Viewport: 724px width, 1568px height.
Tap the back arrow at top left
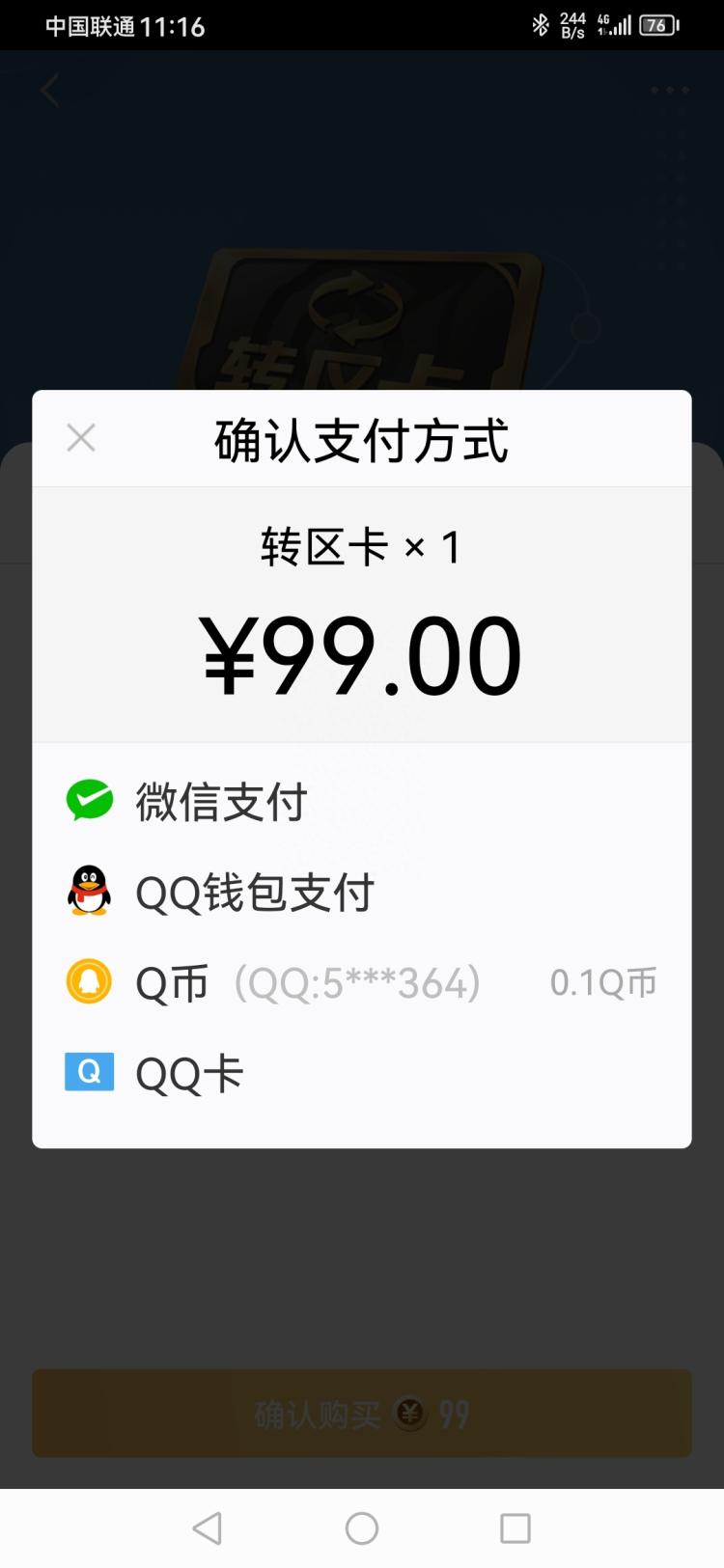tap(48, 89)
